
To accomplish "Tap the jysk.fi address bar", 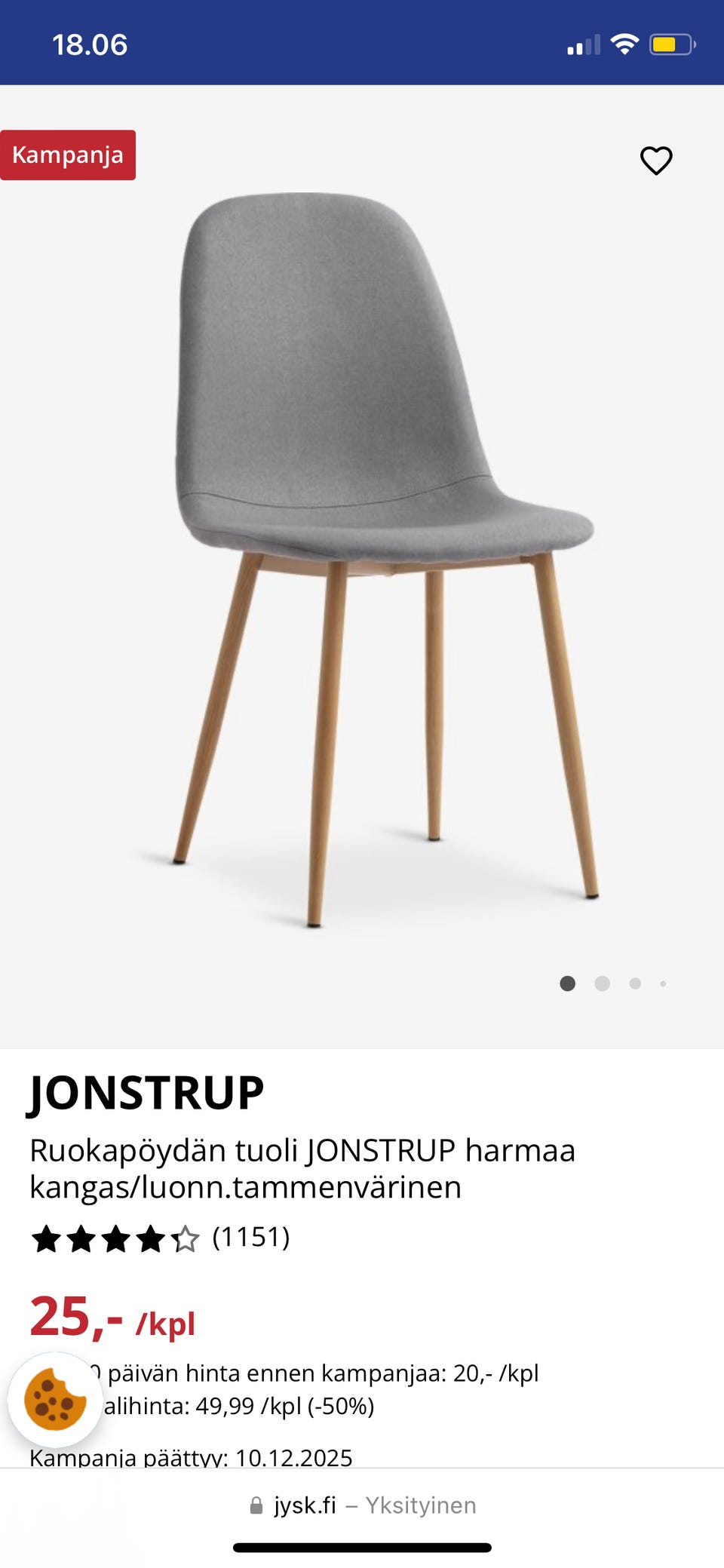I will (362, 1505).
